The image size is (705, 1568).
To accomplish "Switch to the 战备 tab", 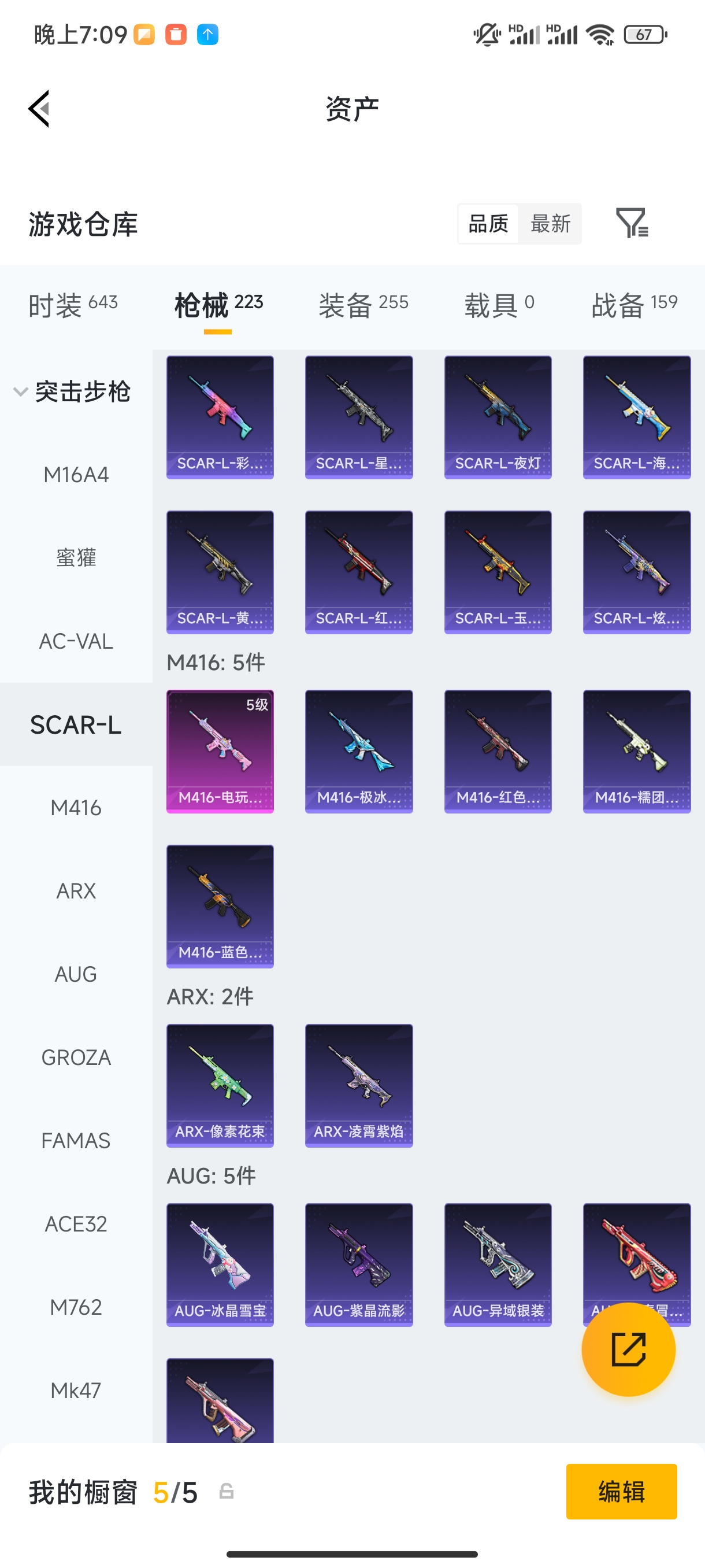I will pyautogui.click(x=634, y=304).
